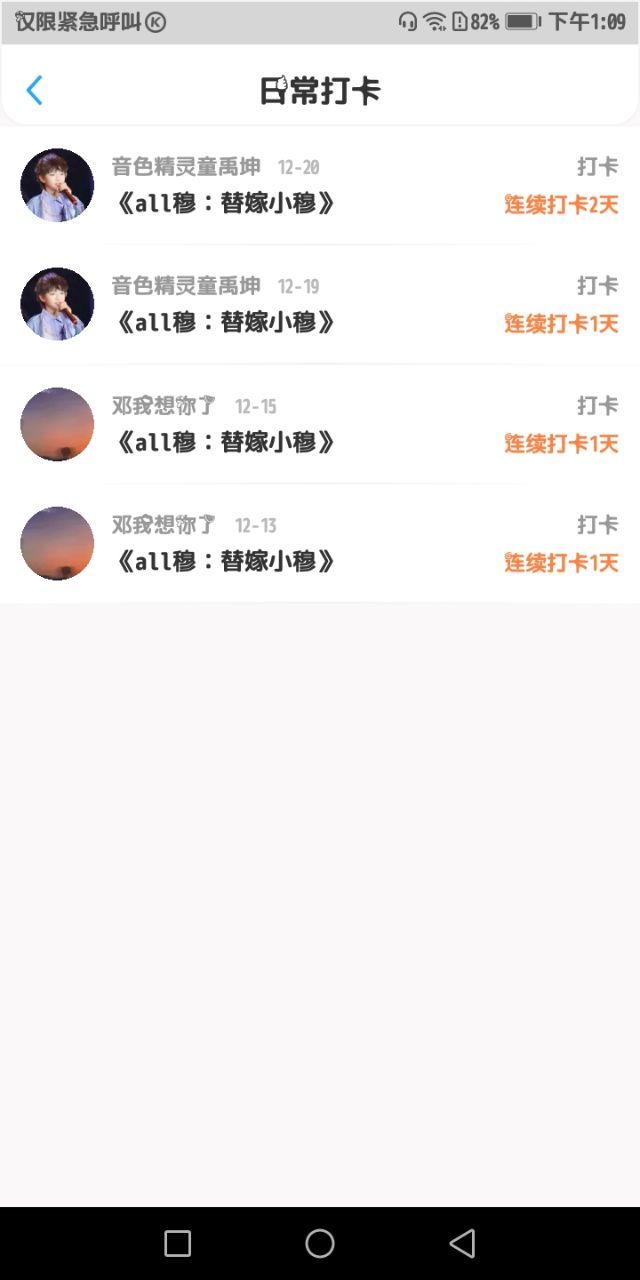
Task: Open the 12-20 check-in by 音色精灵童禹坤
Action: coord(320,186)
